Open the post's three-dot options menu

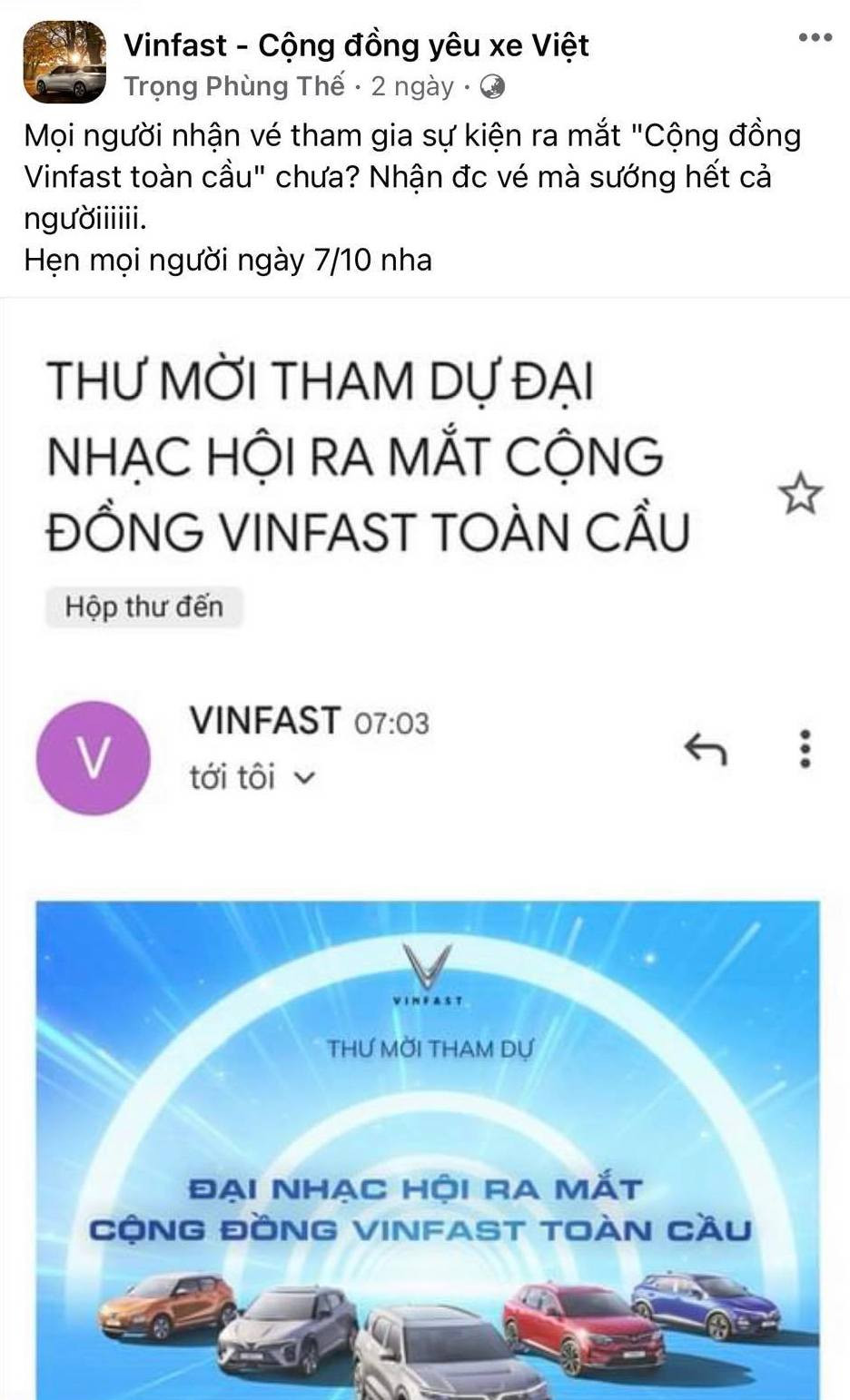point(815,38)
